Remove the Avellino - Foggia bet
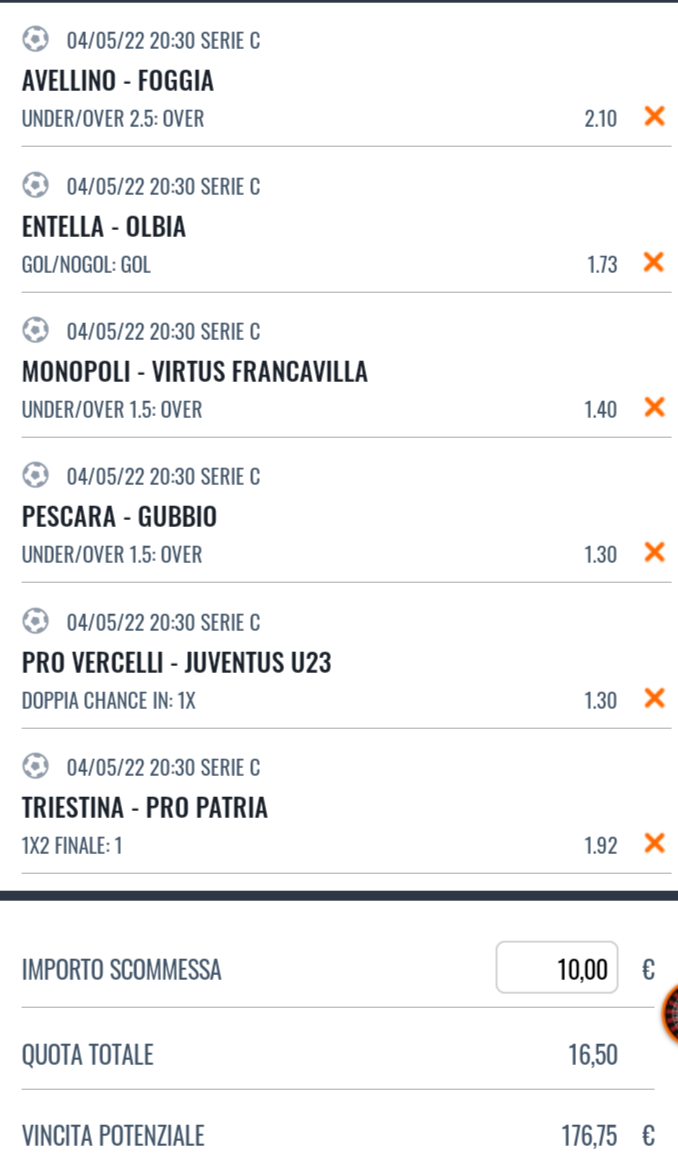The height and width of the screenshot is (1163, 678). (654, 116)
